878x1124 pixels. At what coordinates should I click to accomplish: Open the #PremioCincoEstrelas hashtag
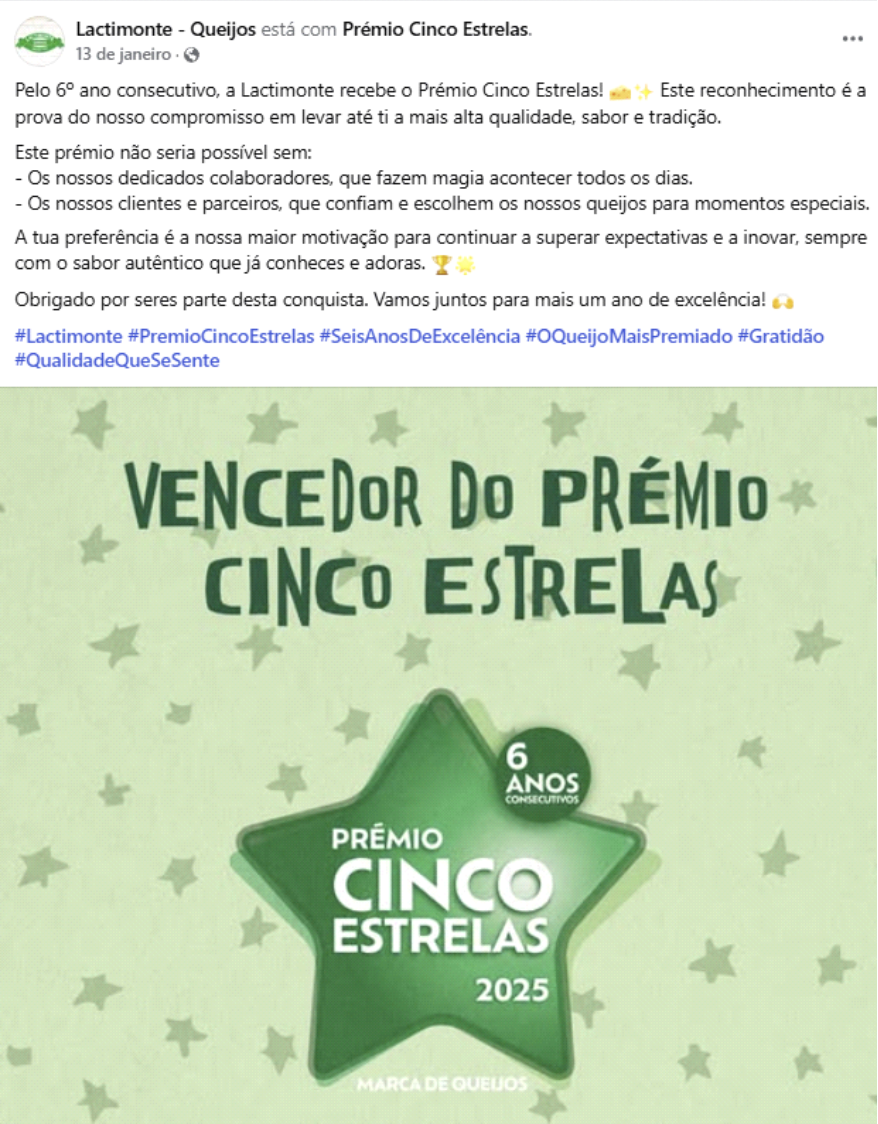point(221,337)
